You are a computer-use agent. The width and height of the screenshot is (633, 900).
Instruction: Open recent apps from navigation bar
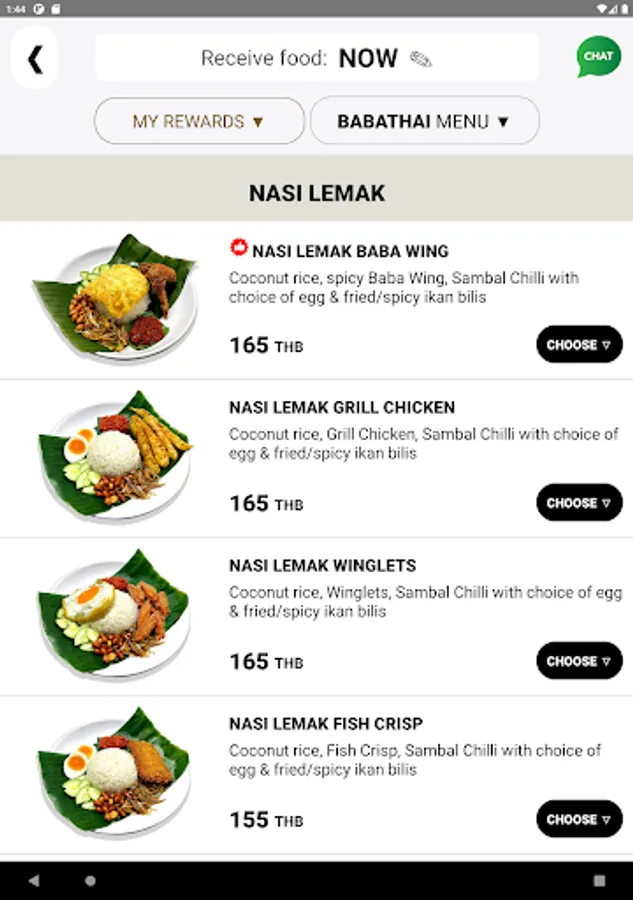[599, 880]
